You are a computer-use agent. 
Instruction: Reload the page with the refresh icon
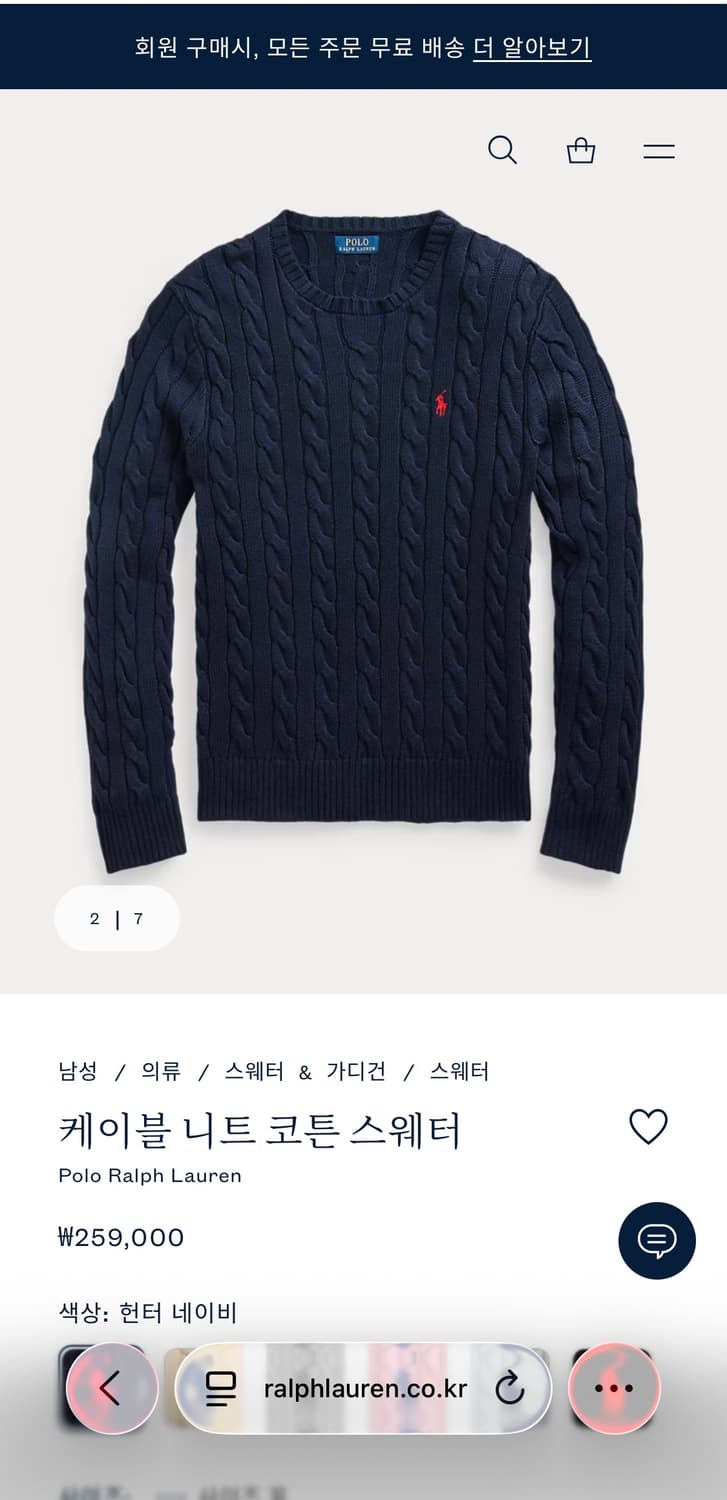512,1388
